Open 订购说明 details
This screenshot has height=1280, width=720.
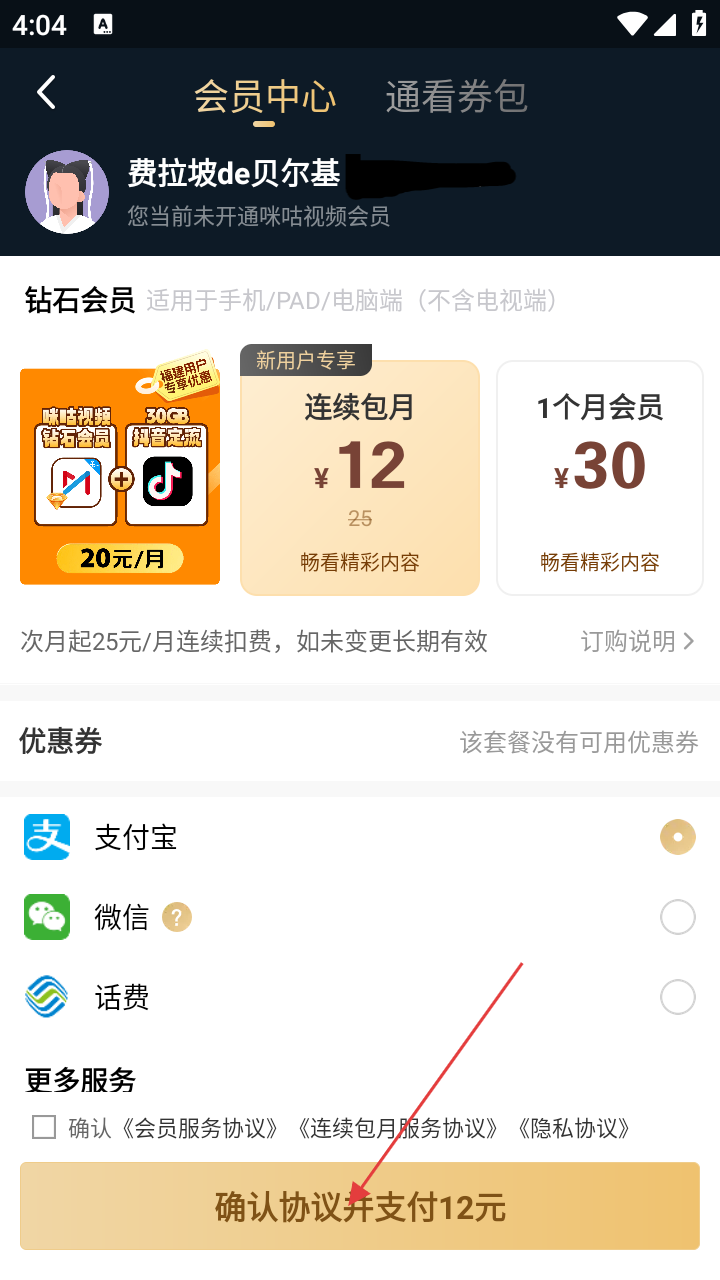pos(637,641)
